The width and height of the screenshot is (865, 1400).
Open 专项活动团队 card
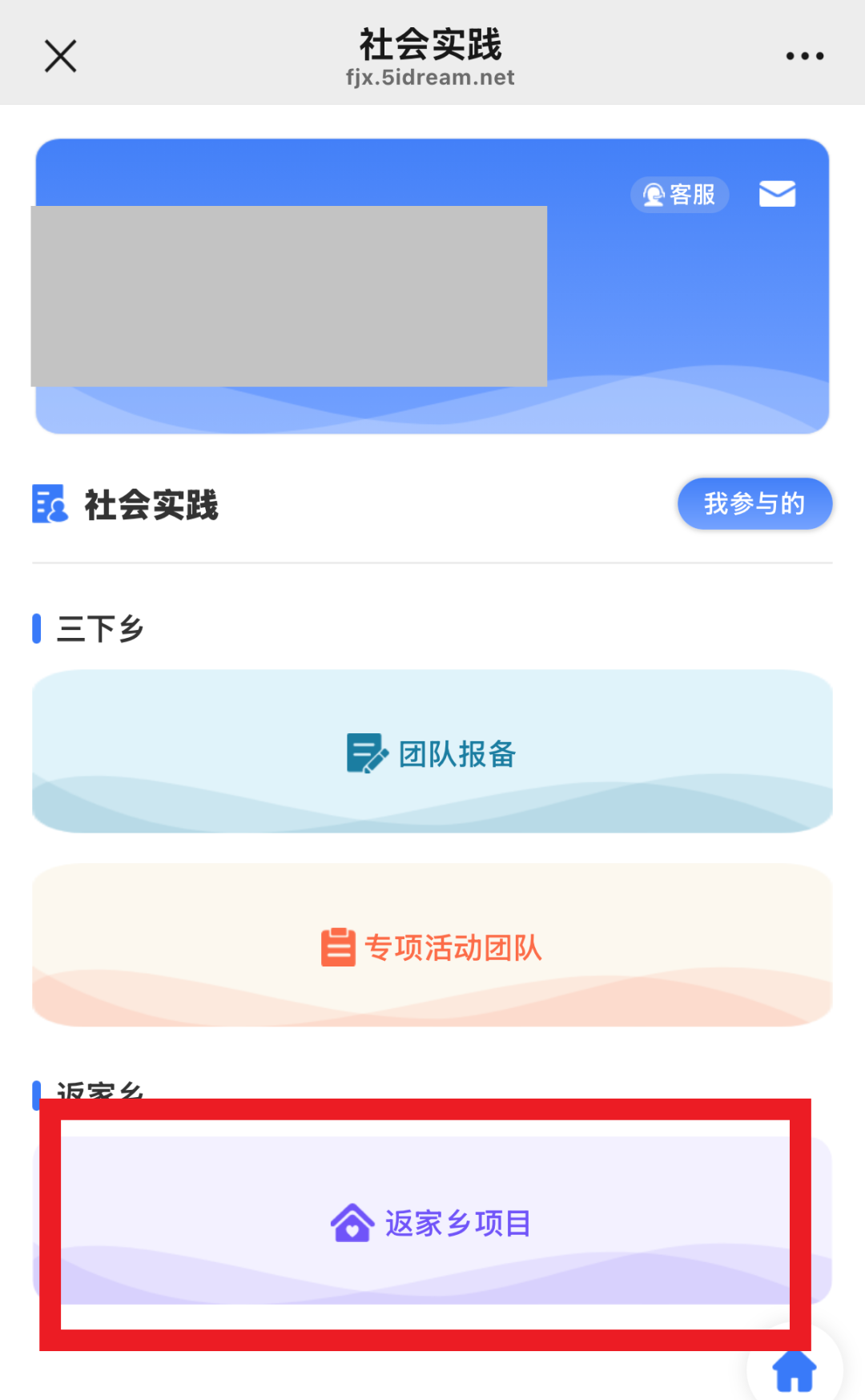point(432,946)
